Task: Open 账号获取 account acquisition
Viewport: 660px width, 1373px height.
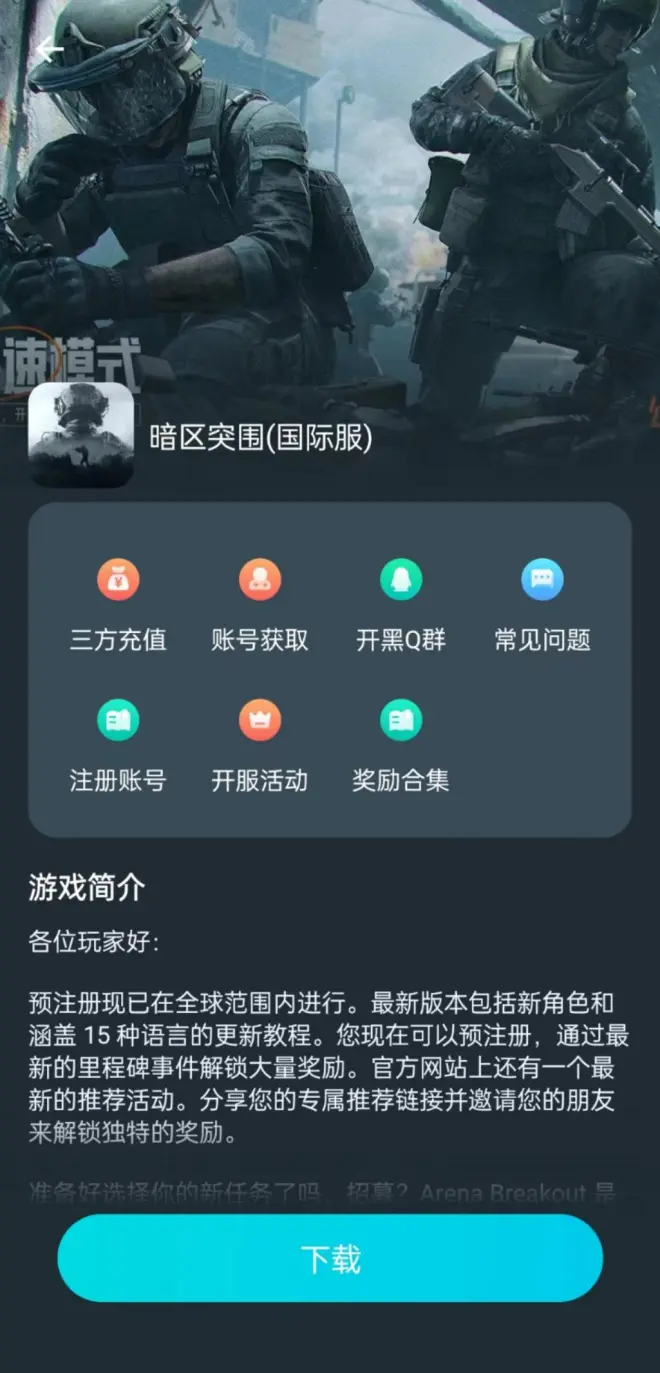Action: click(x=260, y=601)
